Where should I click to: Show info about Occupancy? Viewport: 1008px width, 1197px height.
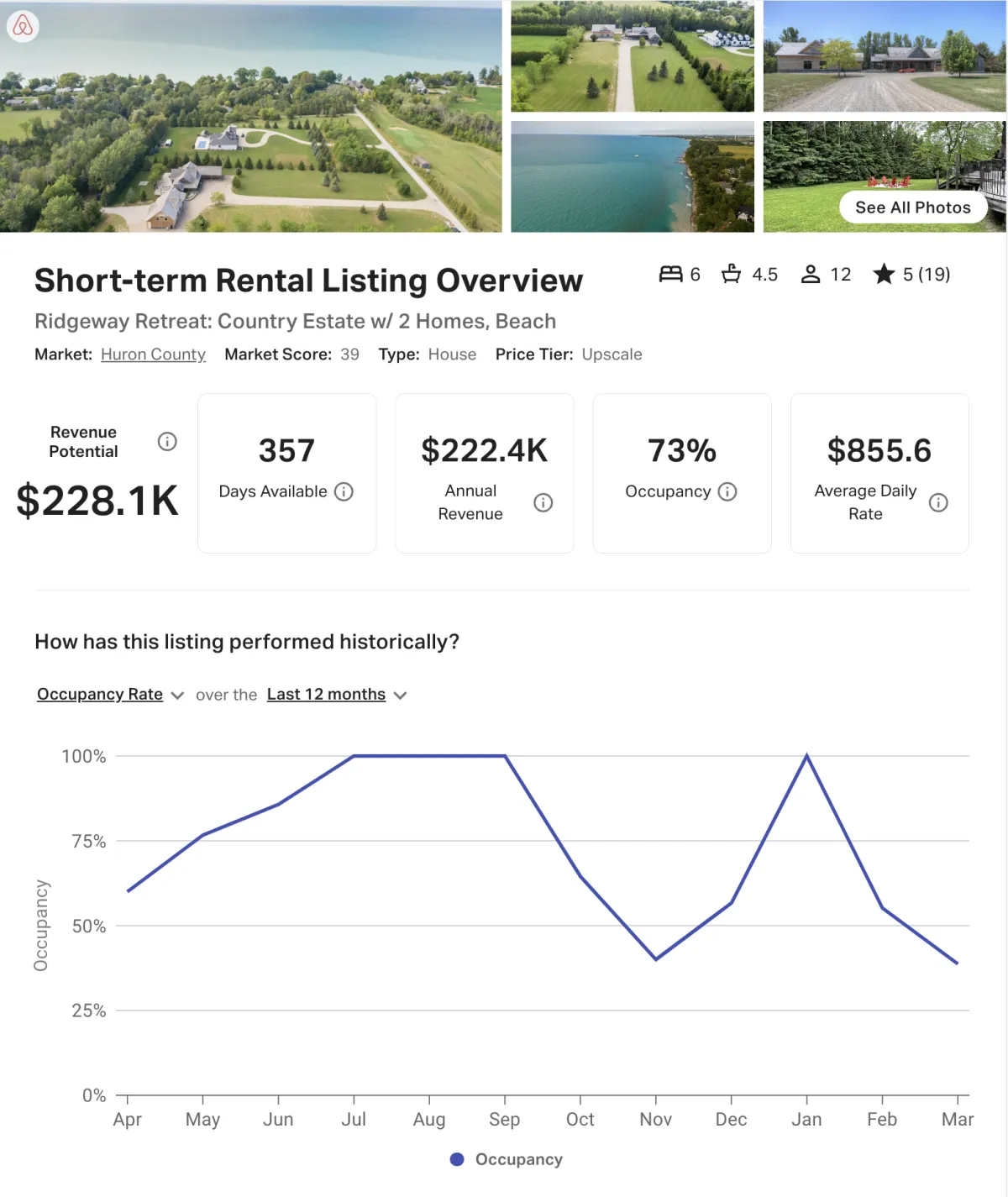(727, 491)
